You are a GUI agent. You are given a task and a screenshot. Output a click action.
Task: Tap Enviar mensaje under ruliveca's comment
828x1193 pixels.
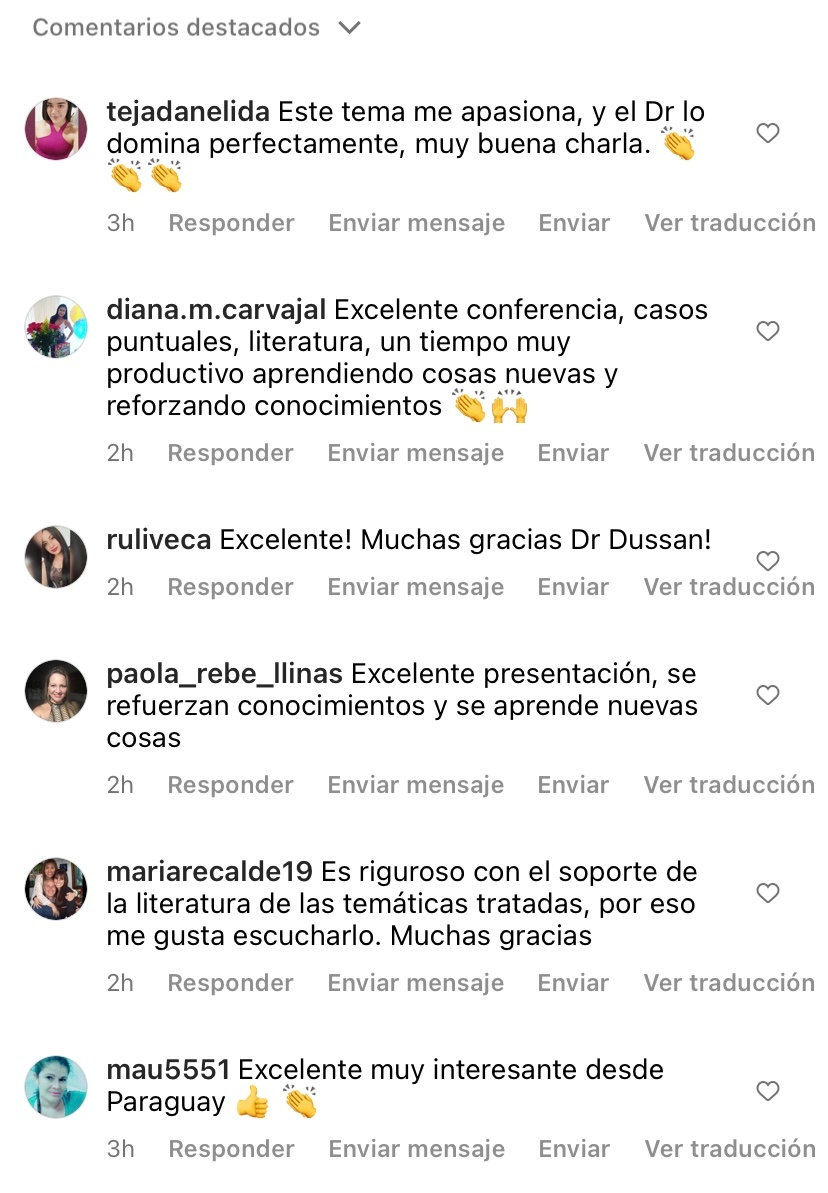click(x=415, y=587)
